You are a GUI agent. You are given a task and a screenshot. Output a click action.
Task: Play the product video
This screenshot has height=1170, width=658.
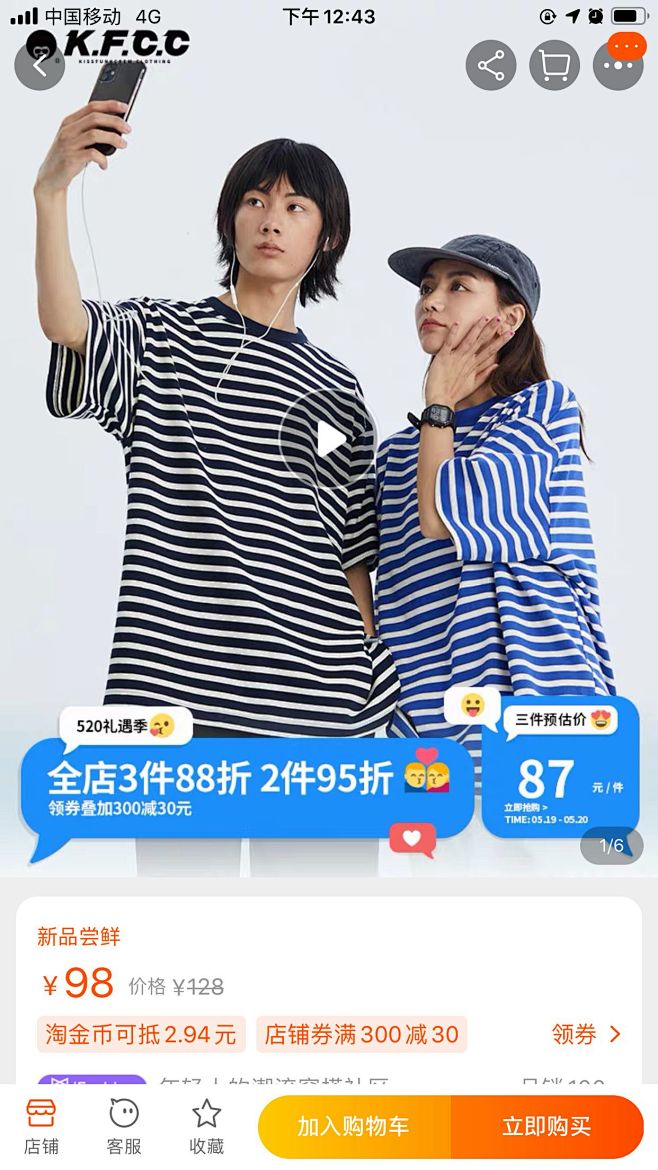pos(328,439)
